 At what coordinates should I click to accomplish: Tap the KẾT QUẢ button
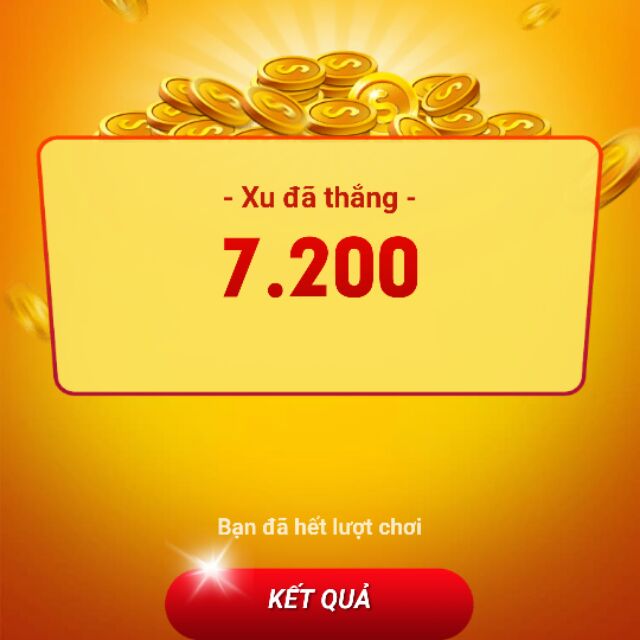coord(319,600)
